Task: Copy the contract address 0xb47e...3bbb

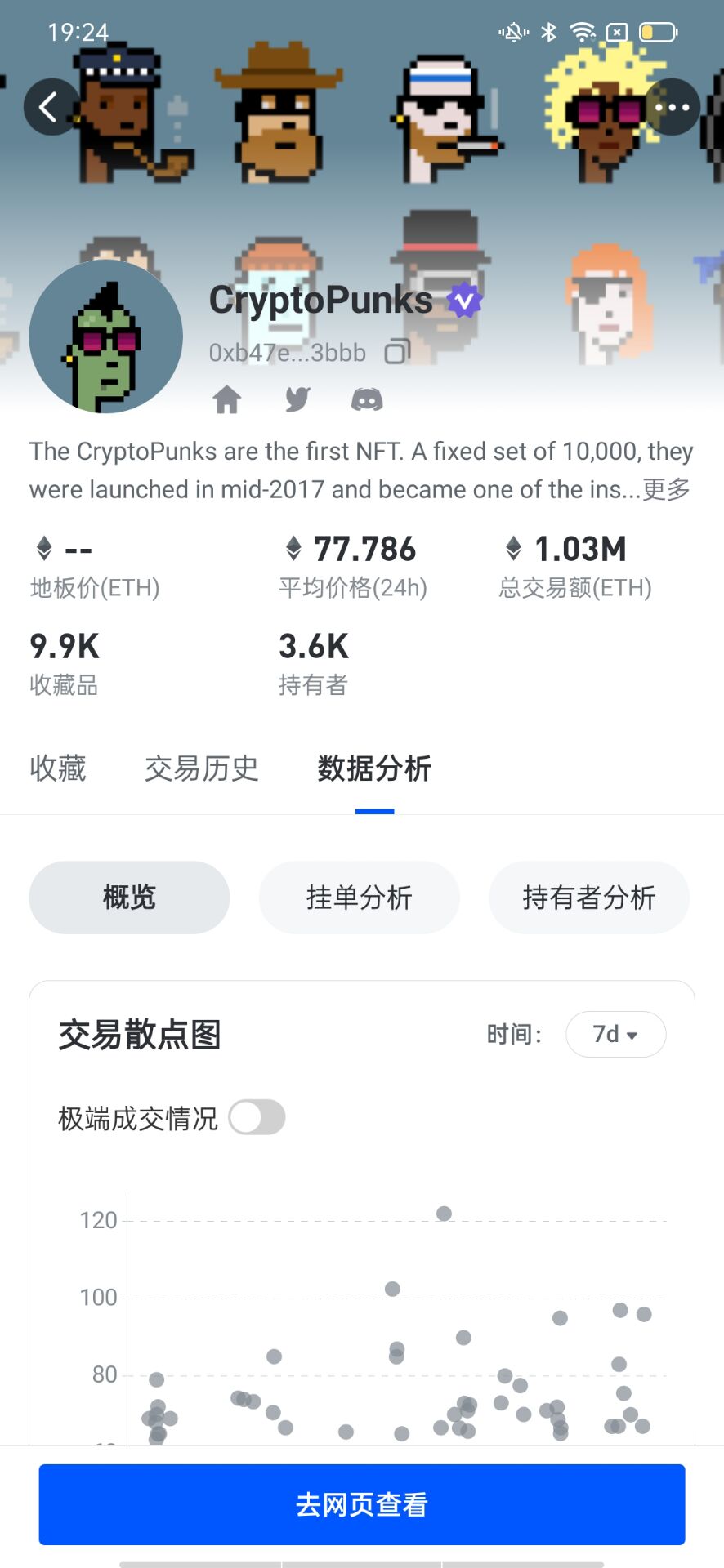Action: [397, 352]
